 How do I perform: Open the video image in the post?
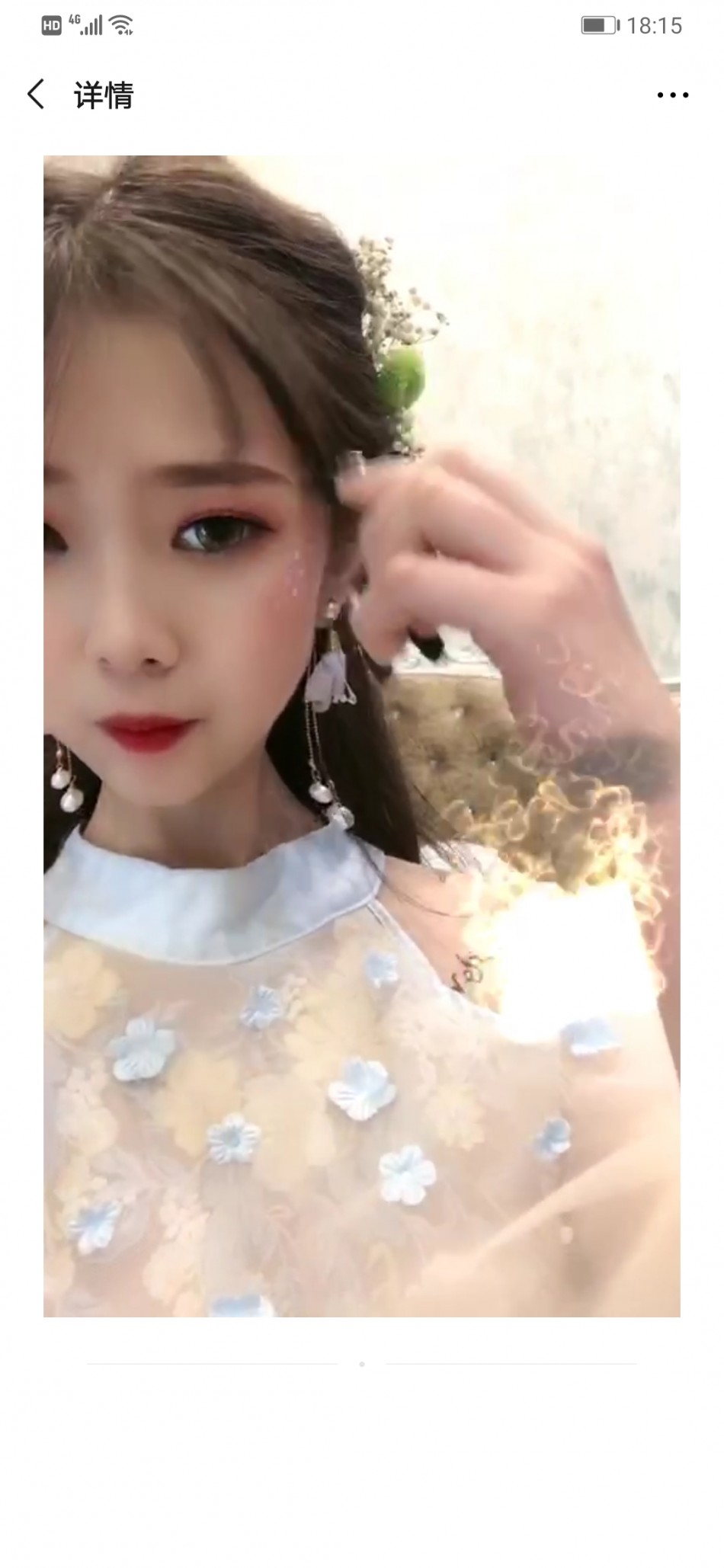[x=361, y=736]
